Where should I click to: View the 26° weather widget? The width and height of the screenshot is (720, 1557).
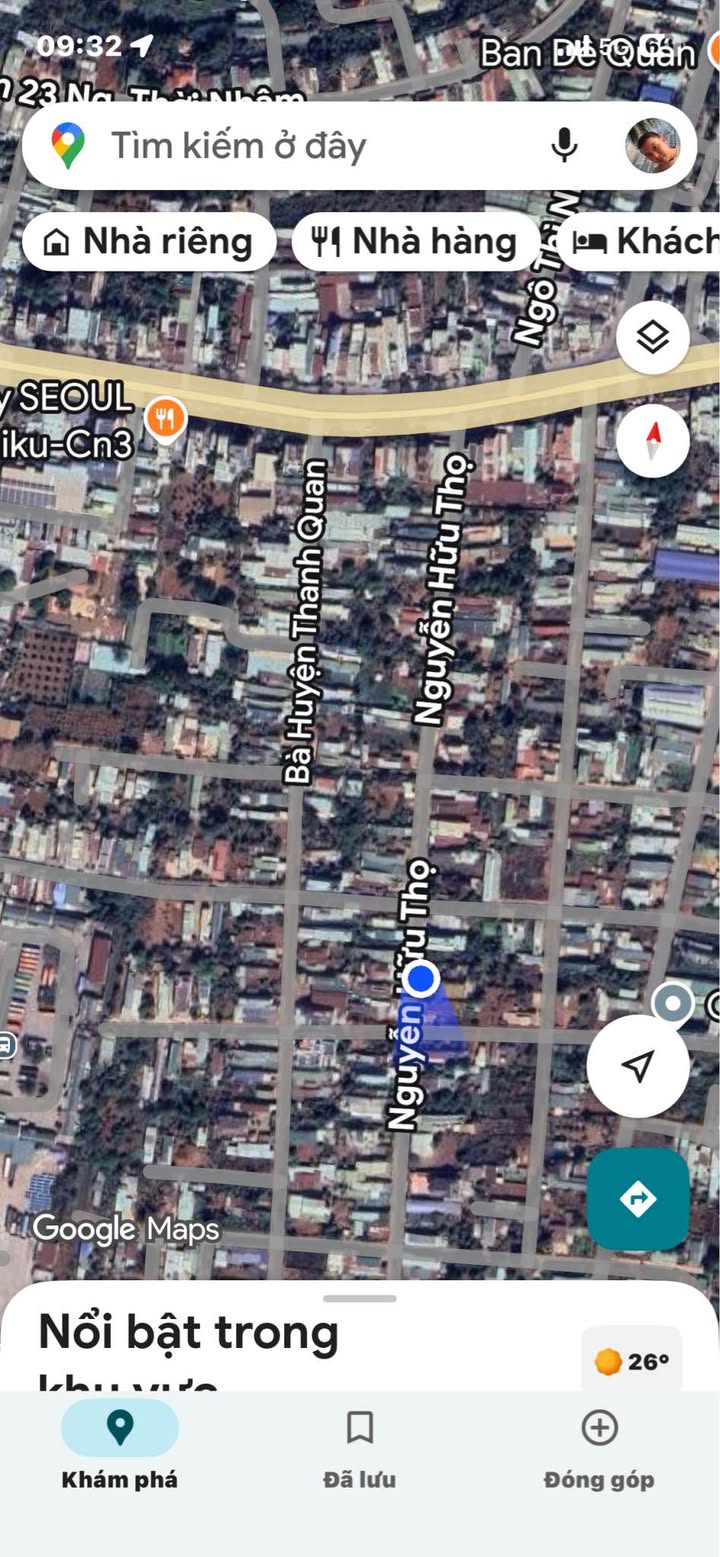632,1361
